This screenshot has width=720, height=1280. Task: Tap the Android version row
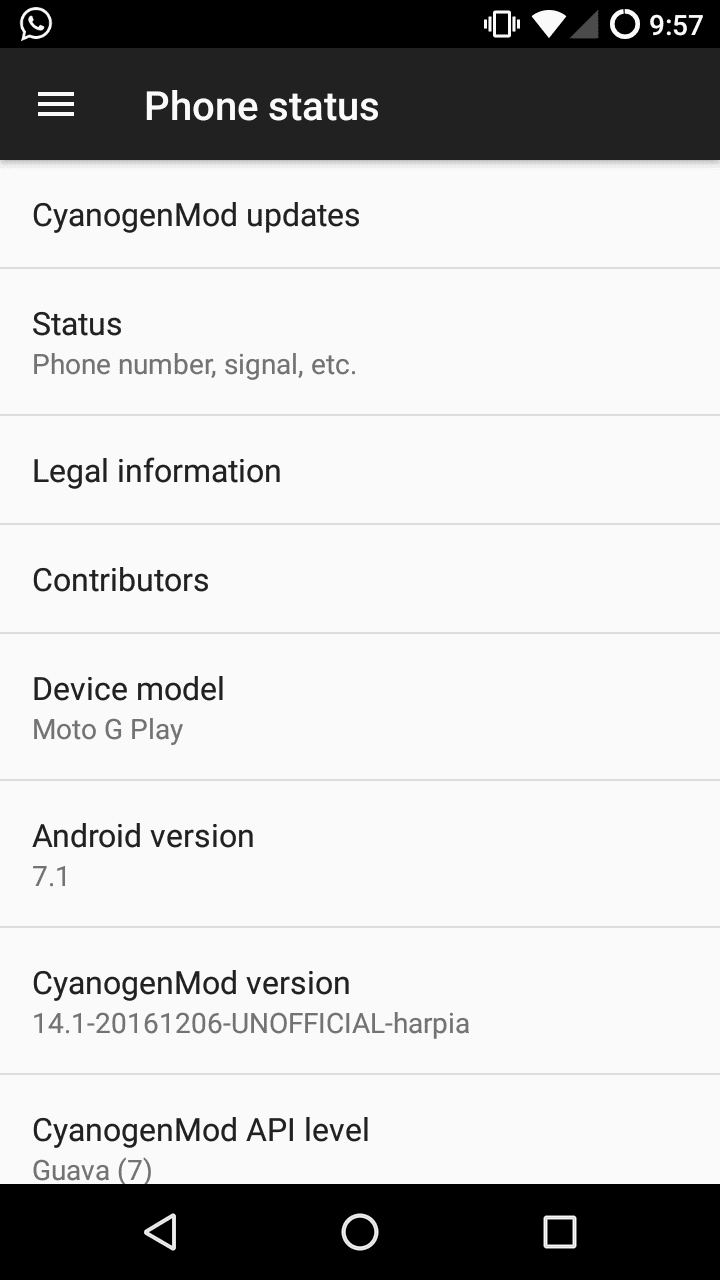[360, 854]
